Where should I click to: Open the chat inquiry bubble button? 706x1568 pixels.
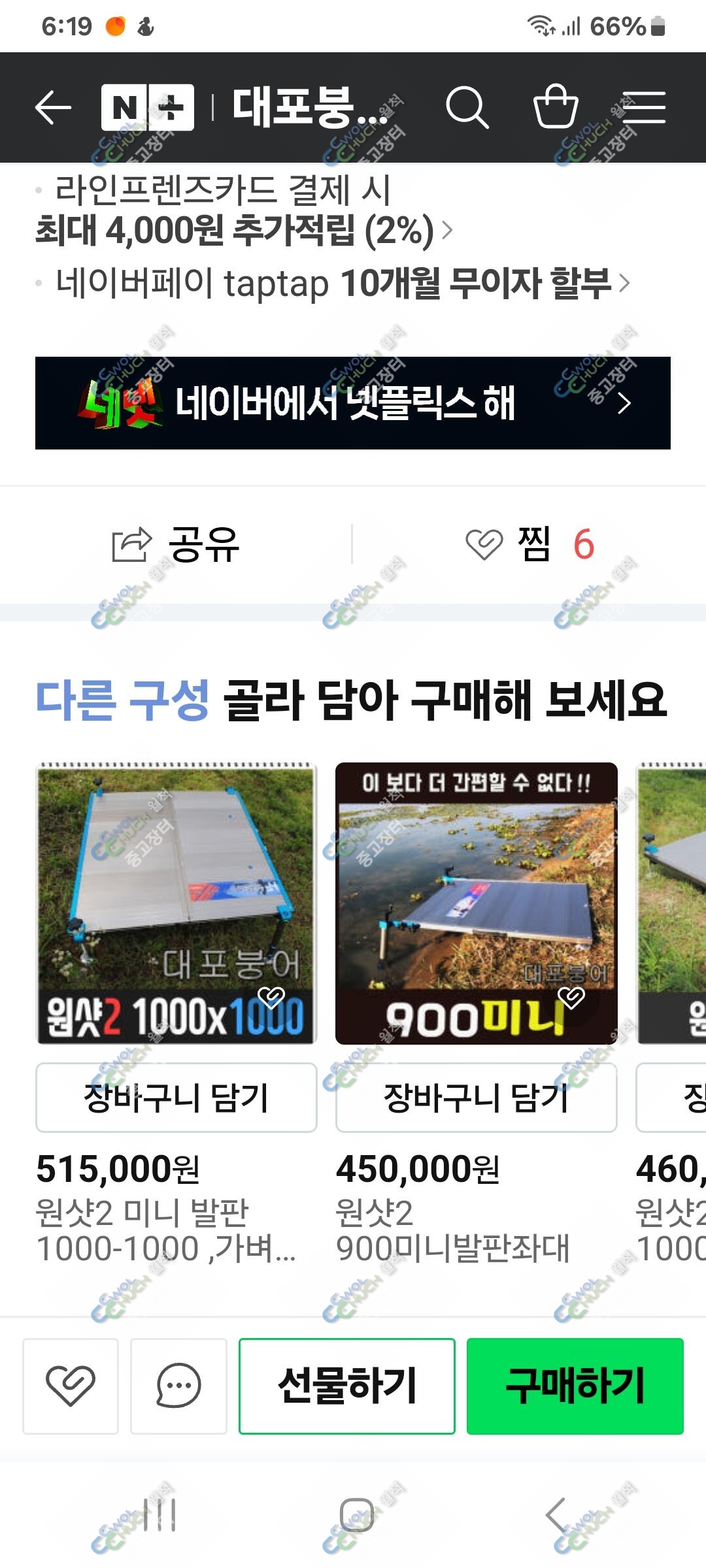[178, 1386]
